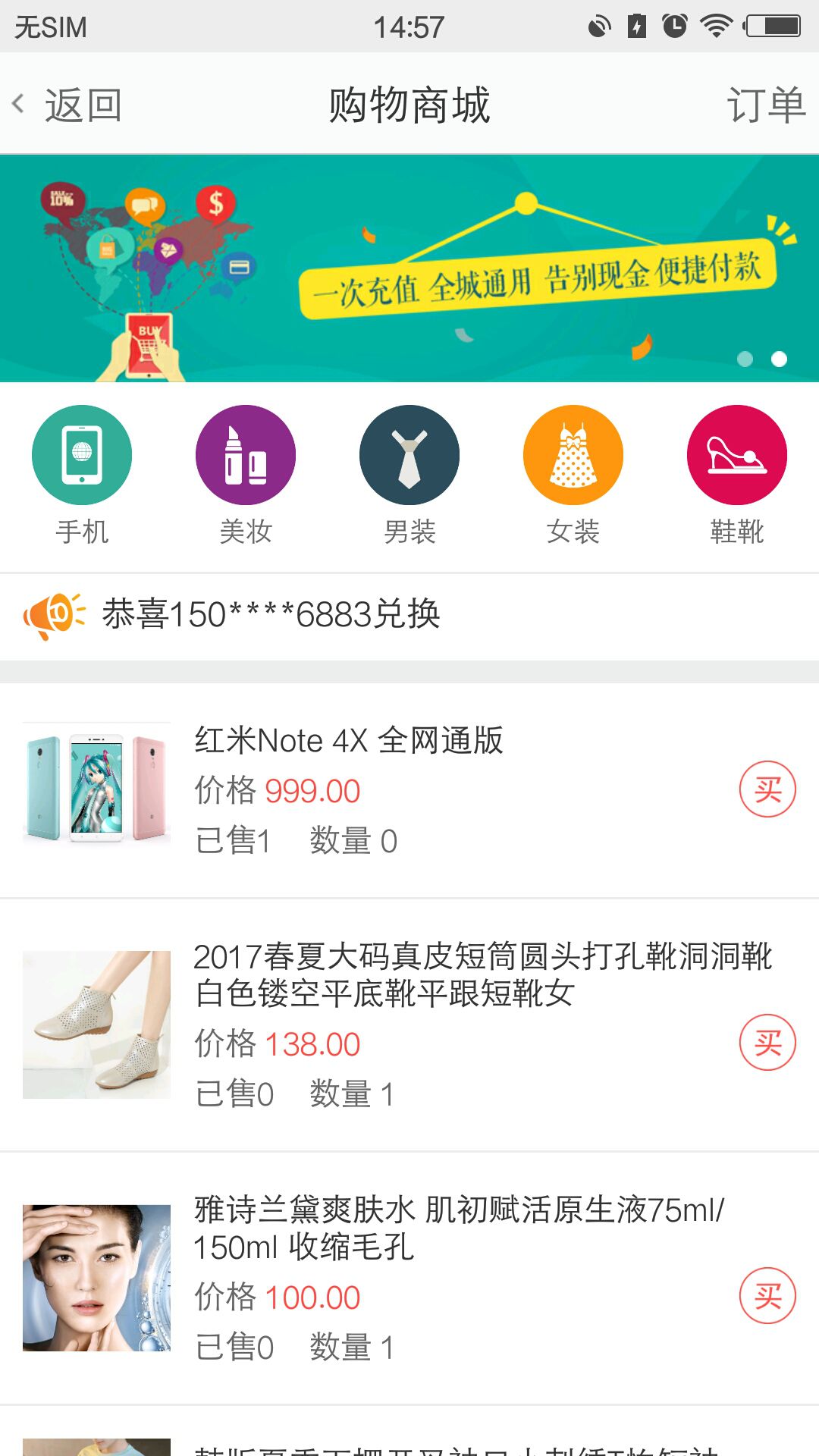819x1456 pixels.
Task: Open the 订单 orders menu
Action: (768, 104)
